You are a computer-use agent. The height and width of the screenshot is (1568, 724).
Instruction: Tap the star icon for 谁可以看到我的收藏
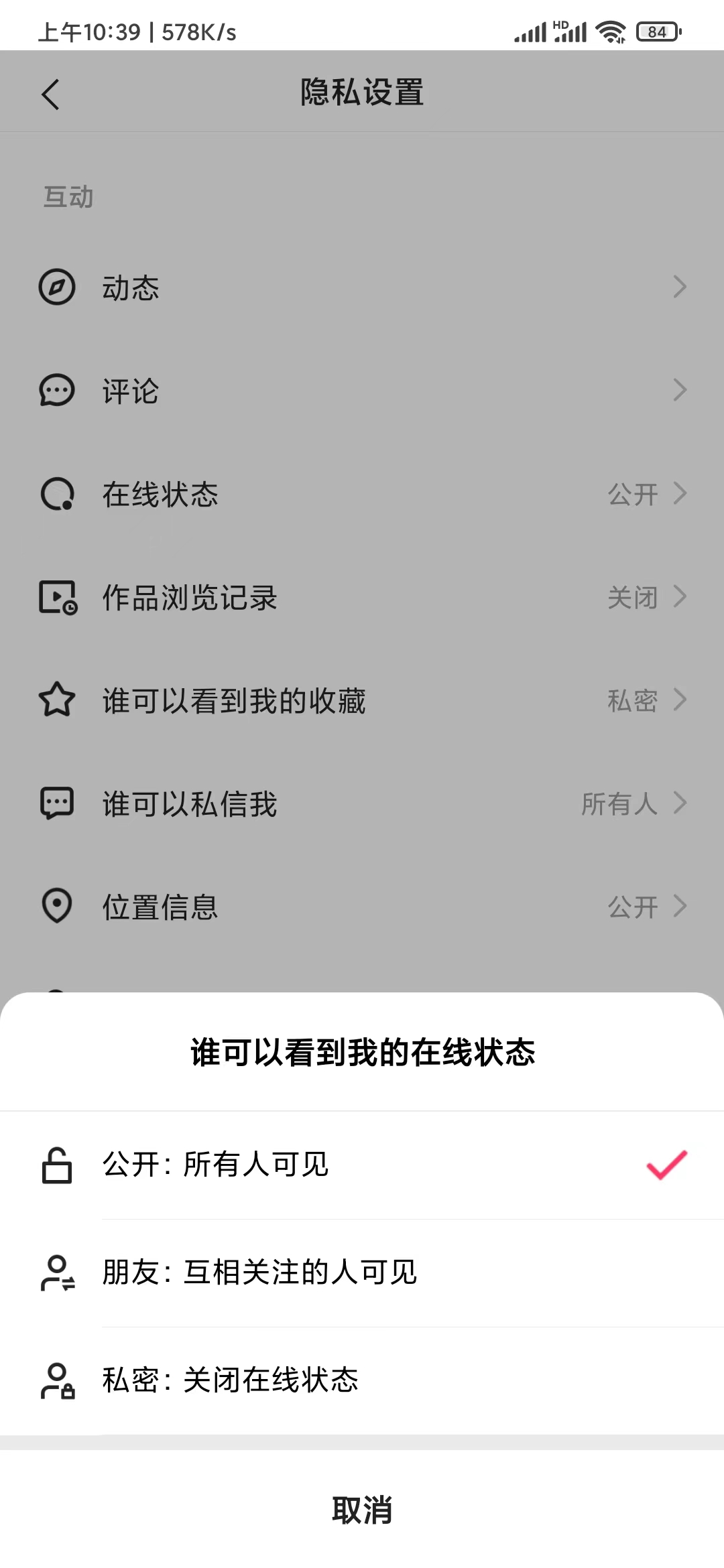coord(57,700)
